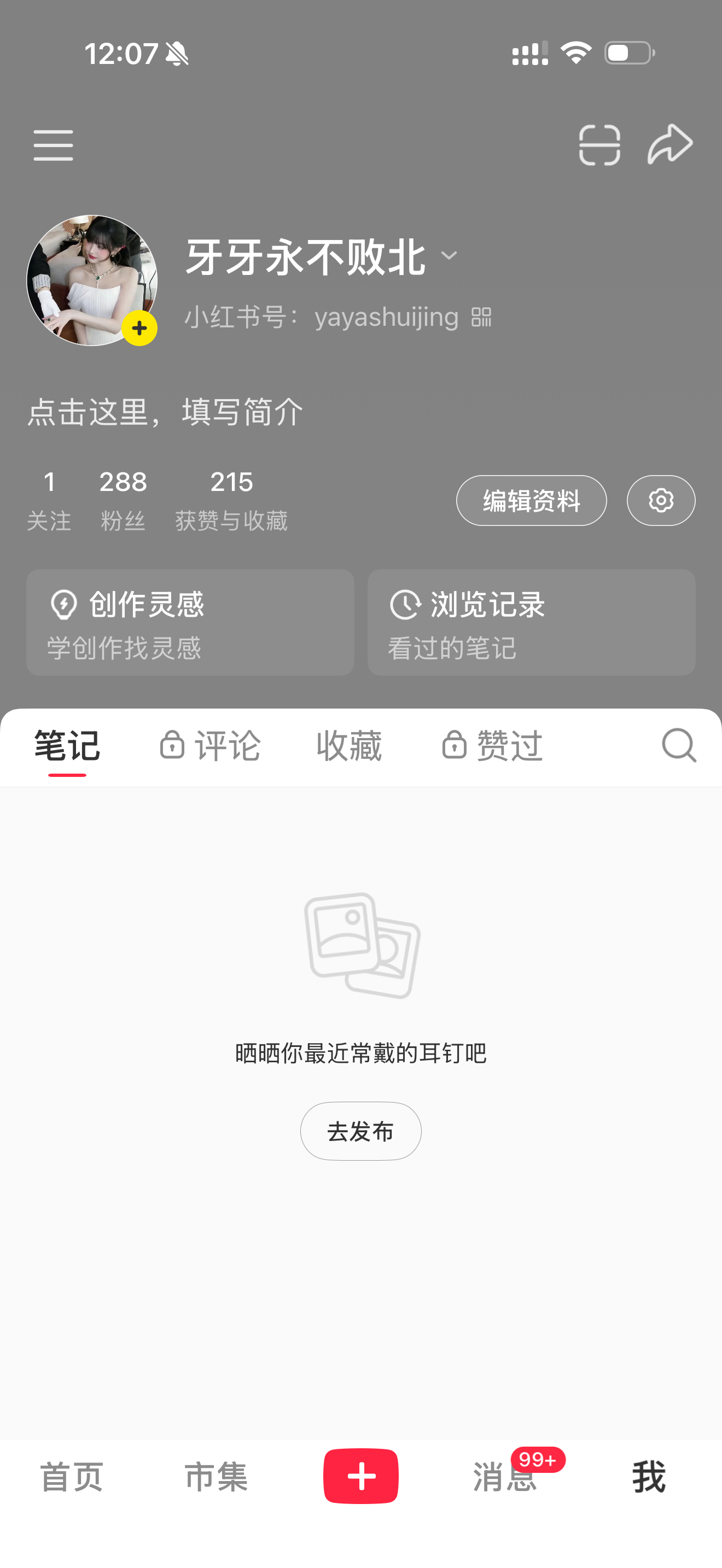
Task: Switch to the 收藏 tab
Action: click(349, 745)
